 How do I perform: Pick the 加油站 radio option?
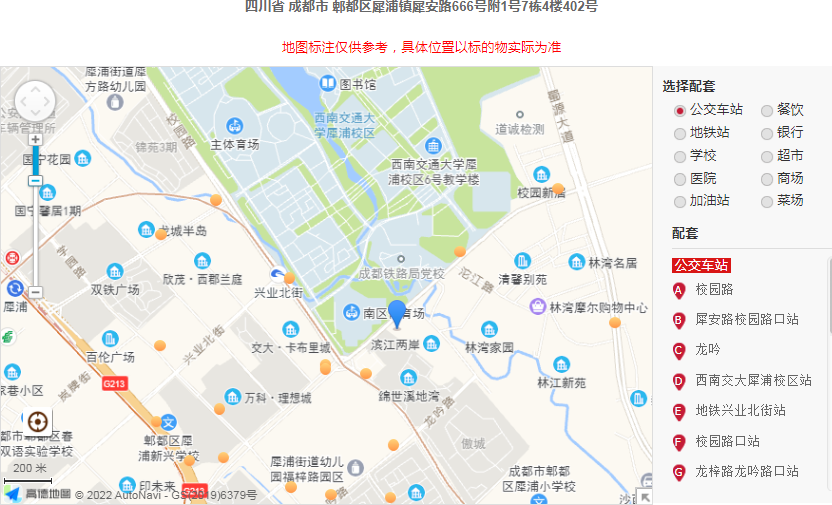tap(680, 201)
